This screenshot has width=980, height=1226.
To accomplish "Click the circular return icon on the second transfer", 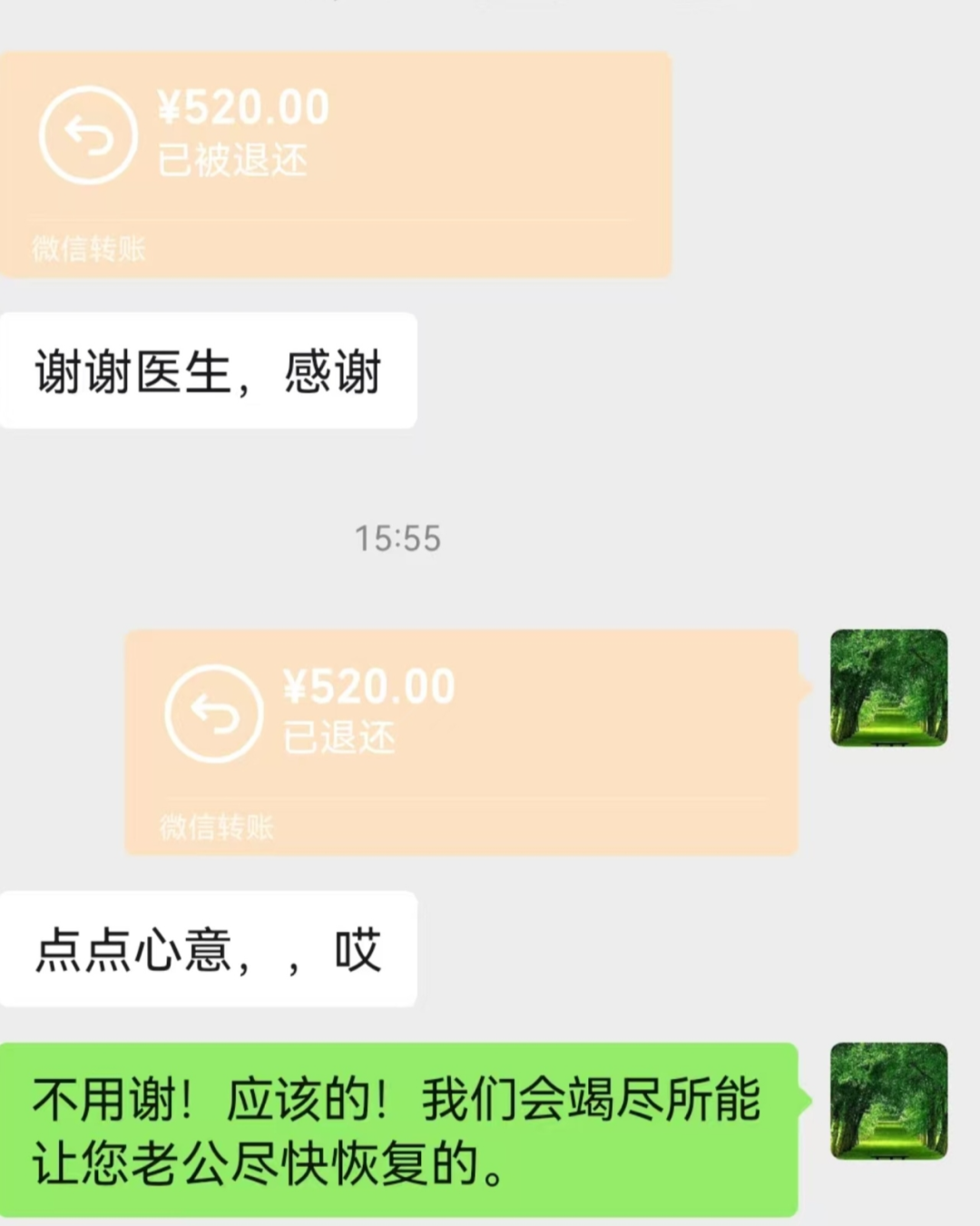I will coord(212,711).
